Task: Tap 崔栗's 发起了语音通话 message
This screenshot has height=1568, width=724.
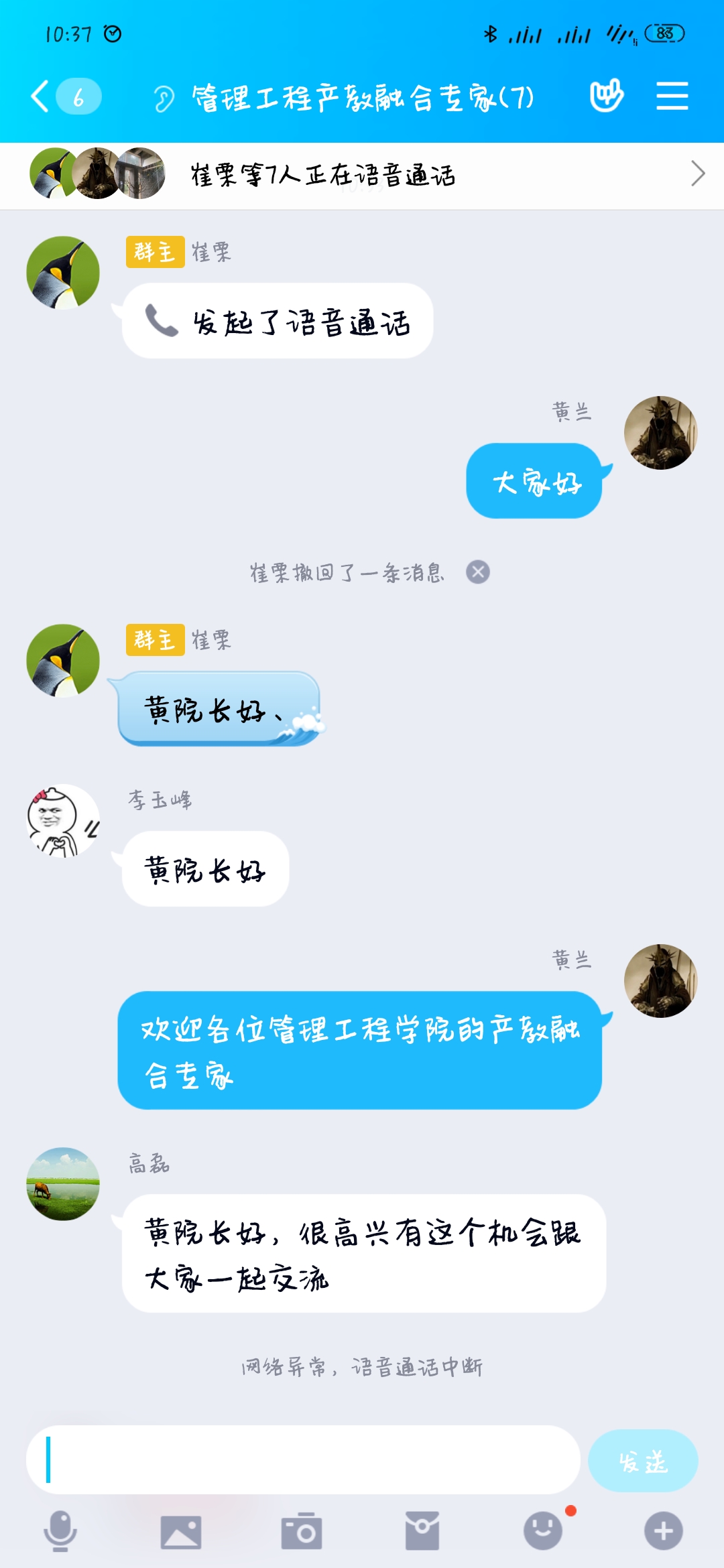Action: pyautogui.click(x=278, y=322)
